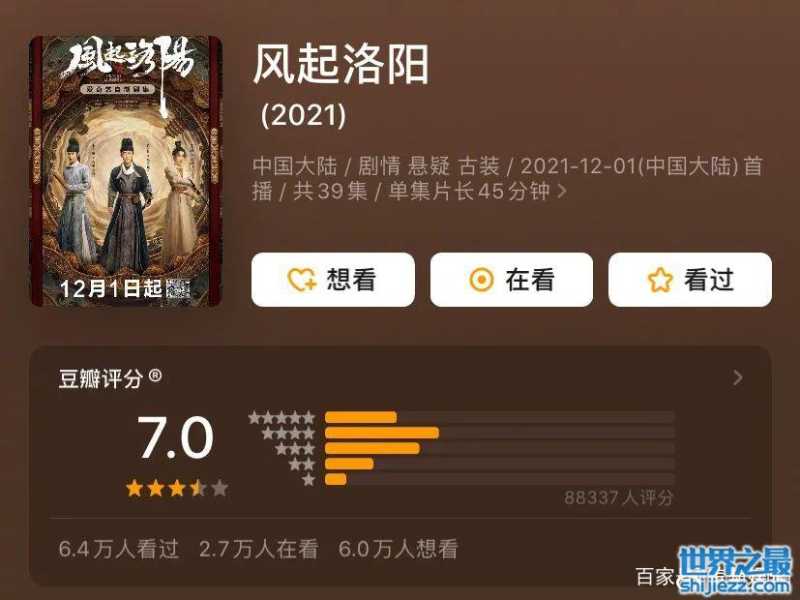This screenshot has width=800, height=600.
Task: Mark the drama as 在看
Action: pos(511,280)
